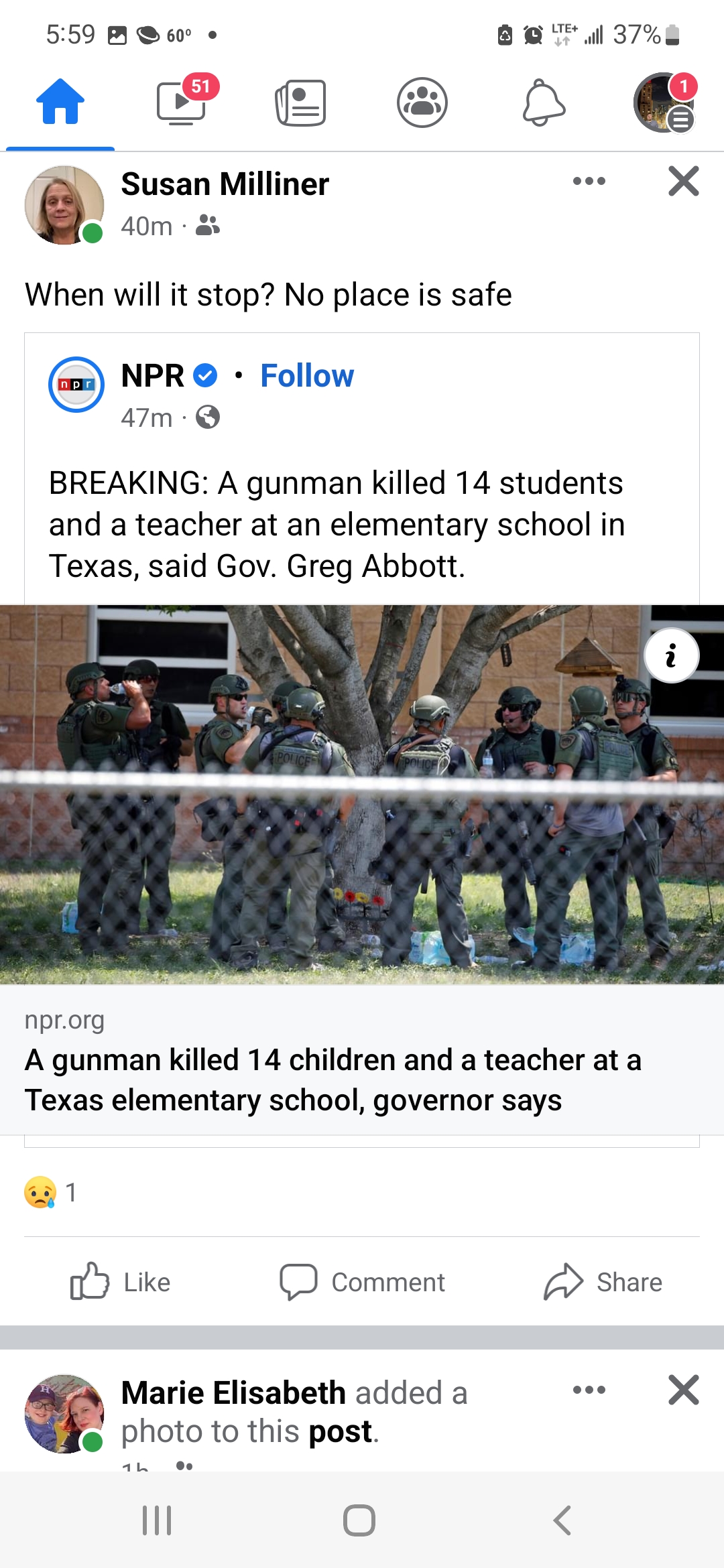The height and width of the screenshot is (1568, 724).
Task: Switch to the Home tab
Action: [x=60, y=103]
